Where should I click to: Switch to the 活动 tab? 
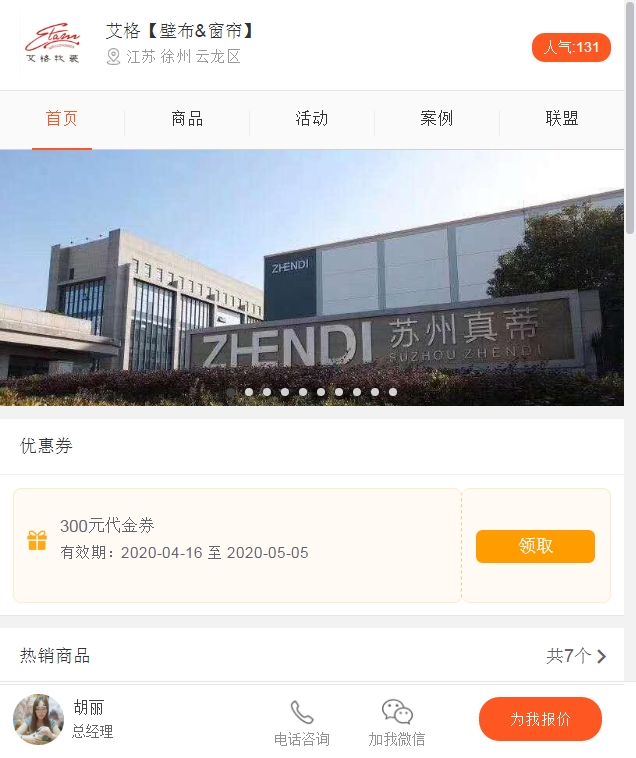(312, 119)
